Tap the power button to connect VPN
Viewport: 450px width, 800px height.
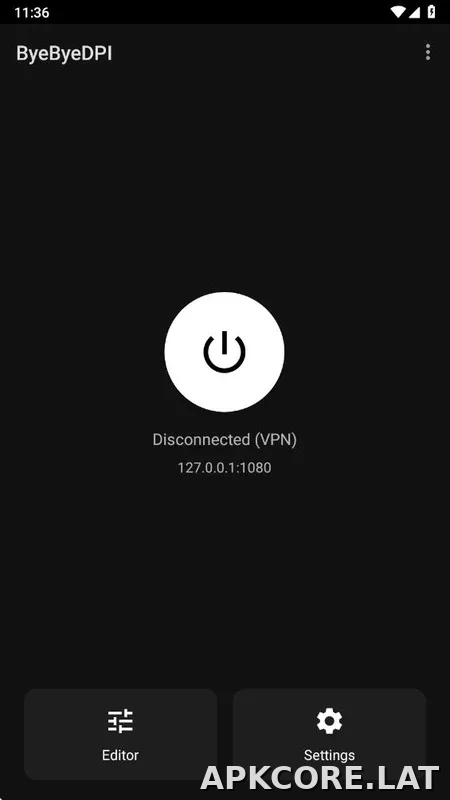click(x=224, y=352)
